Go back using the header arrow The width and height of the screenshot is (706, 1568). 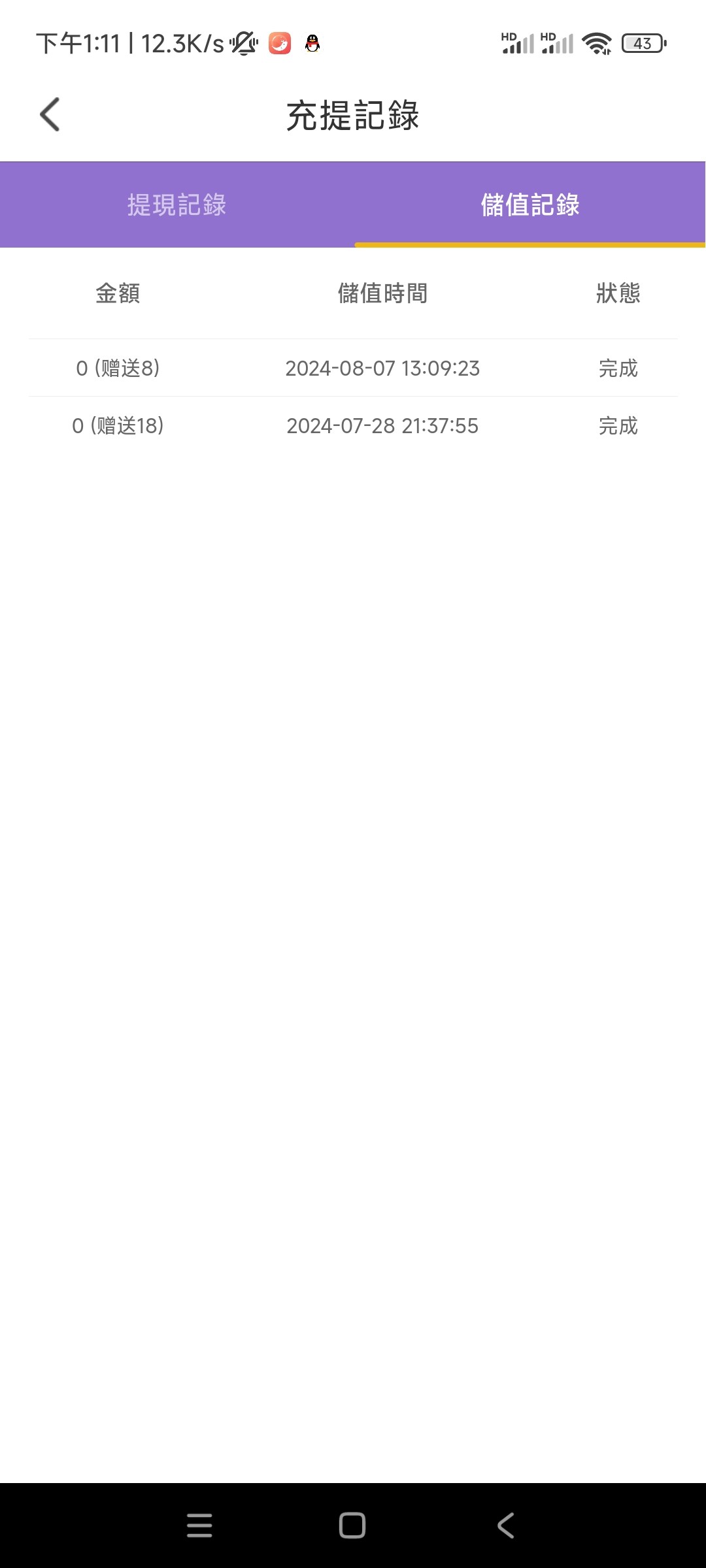point(50,114)
